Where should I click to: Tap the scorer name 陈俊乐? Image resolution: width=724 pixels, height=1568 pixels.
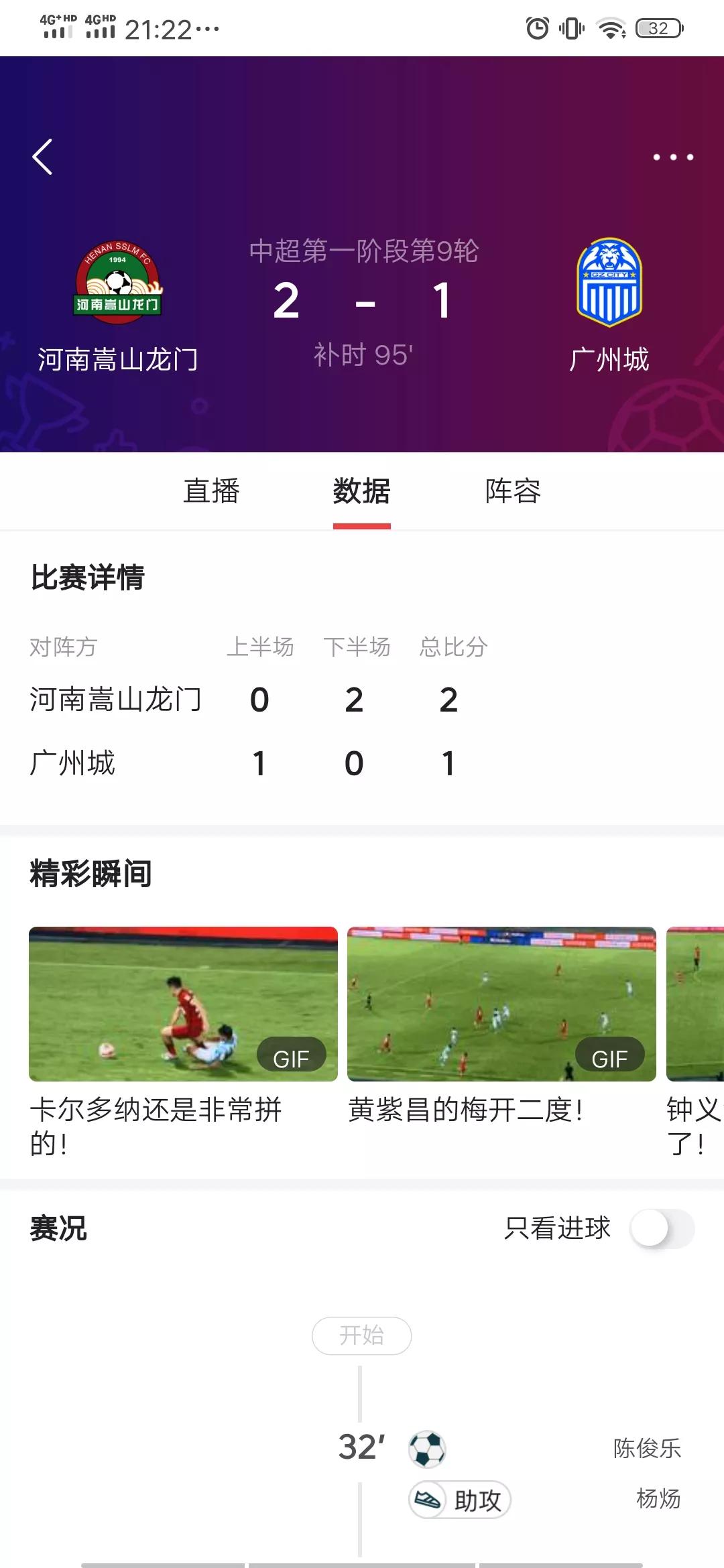tap(646, 1449)
